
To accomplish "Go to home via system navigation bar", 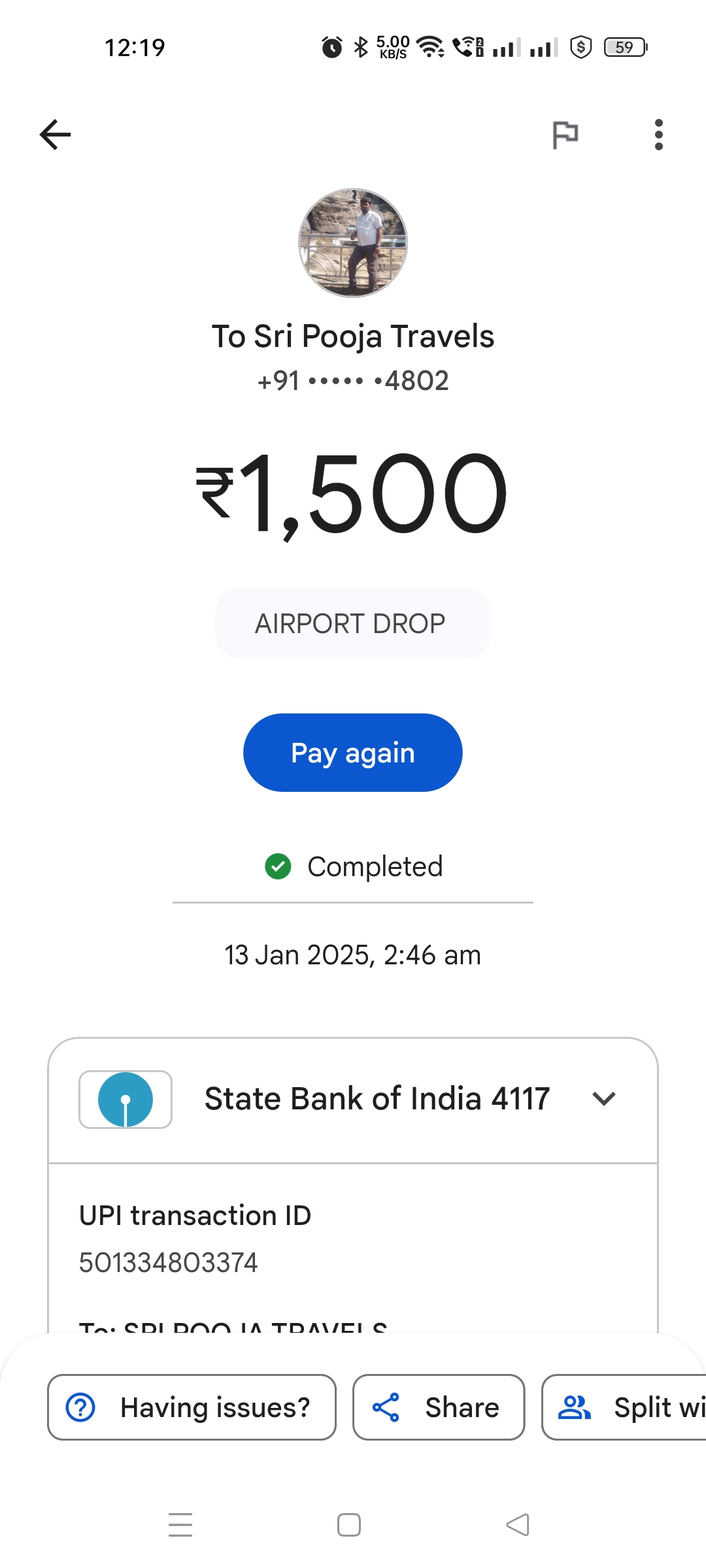I will pos(349,1525).
